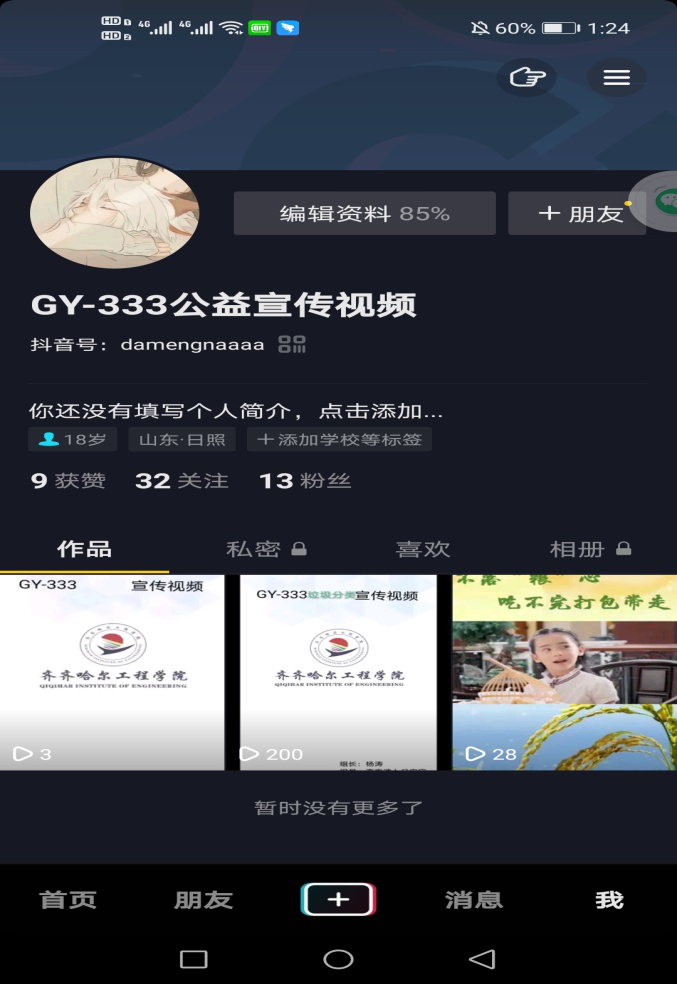This screenshot has height=984, width=677.
Task: Open the 32 关注 following list
Action: 182,481
